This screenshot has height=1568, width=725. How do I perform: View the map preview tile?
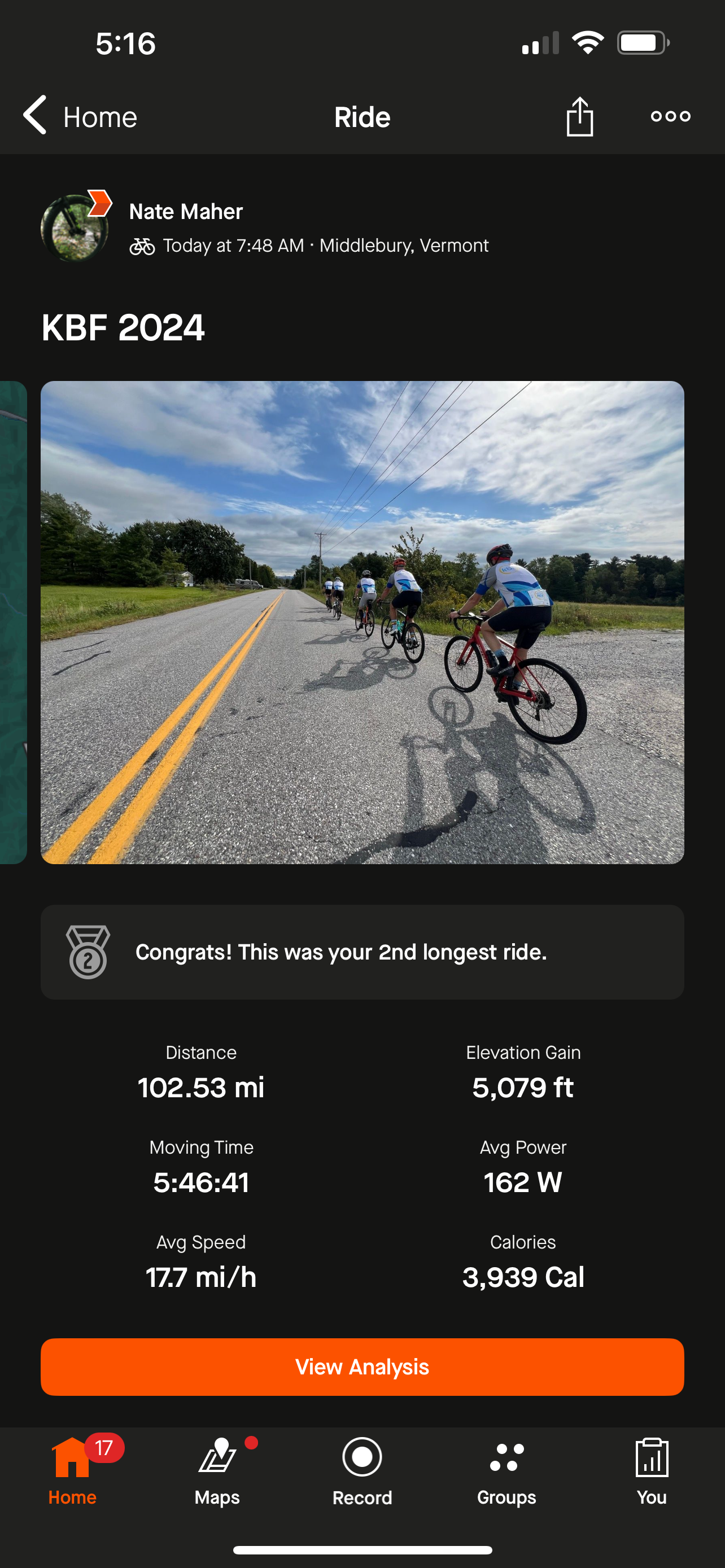point(12,622)
